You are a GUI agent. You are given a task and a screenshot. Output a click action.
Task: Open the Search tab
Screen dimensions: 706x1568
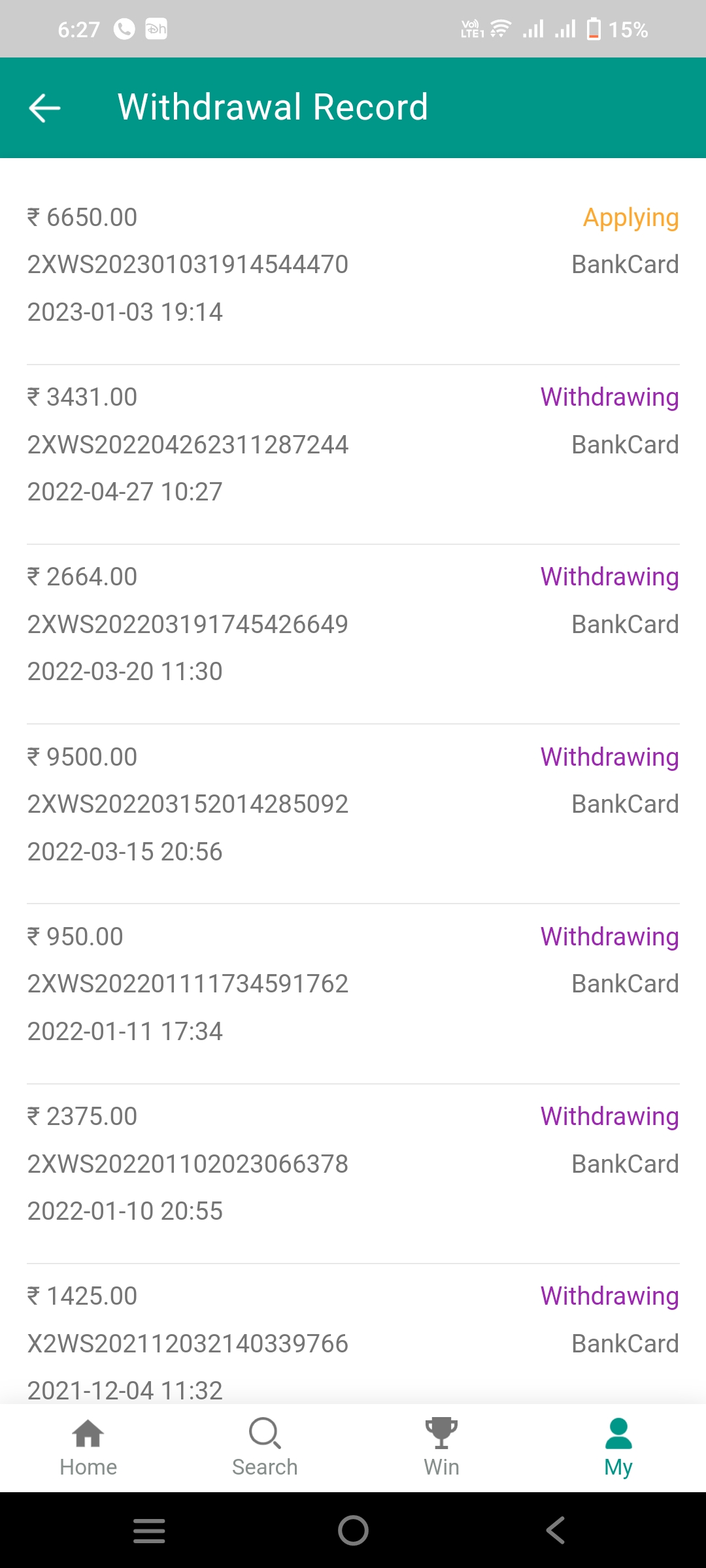click(x=265, y=1447)
